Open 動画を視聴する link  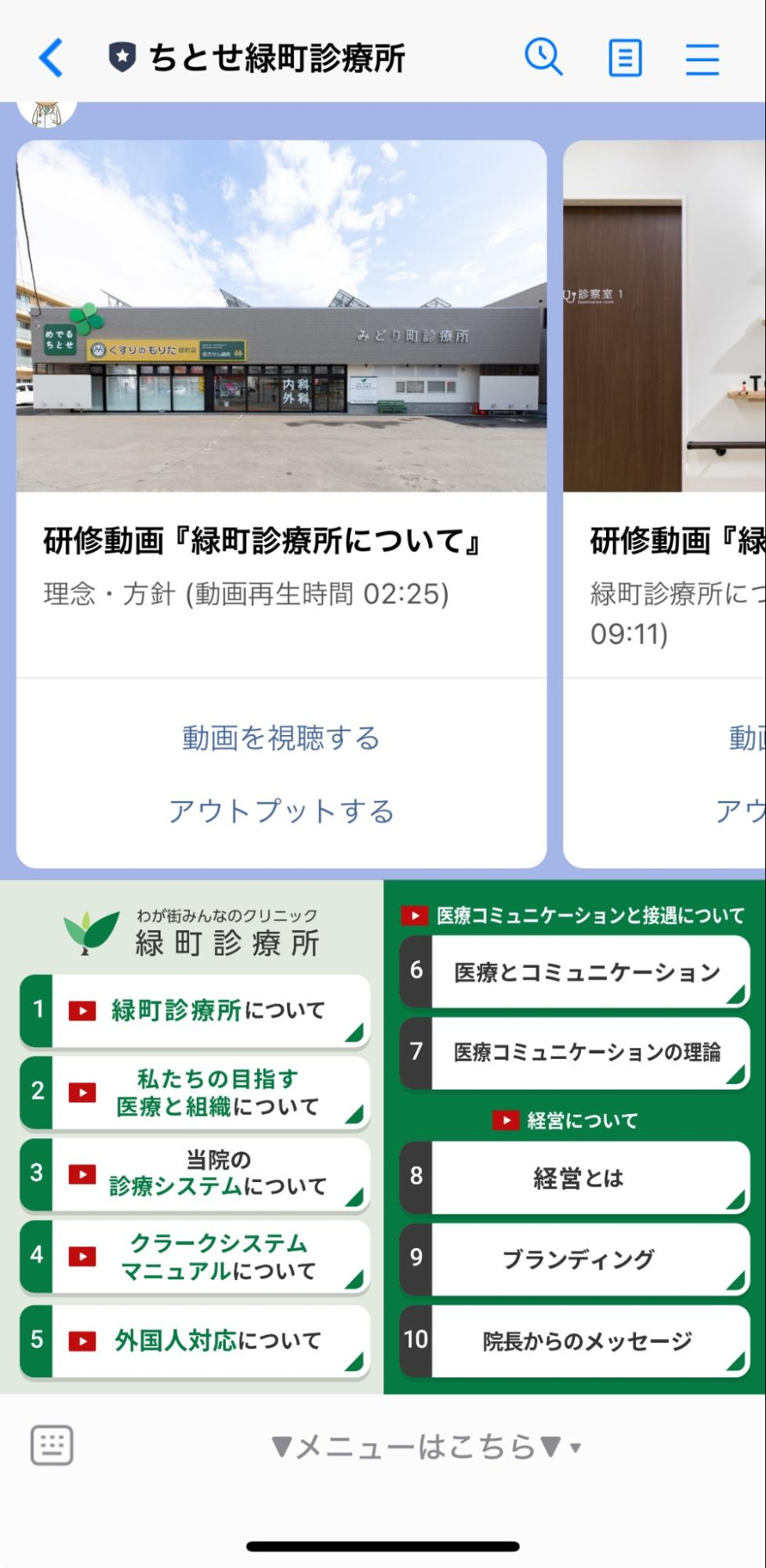click(x=280, y=737)
